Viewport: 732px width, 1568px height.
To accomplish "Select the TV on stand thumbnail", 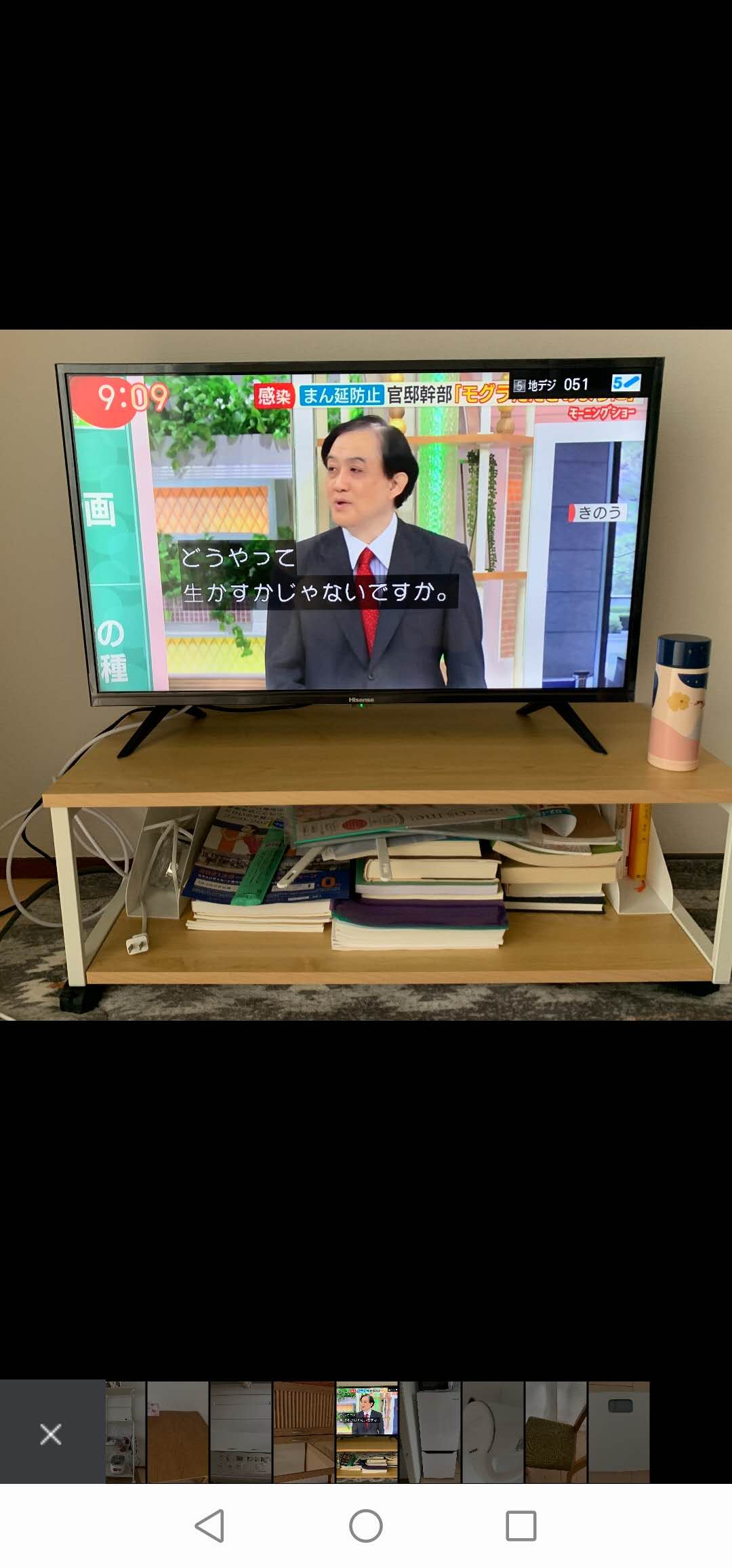I will tap(367, 1432).
